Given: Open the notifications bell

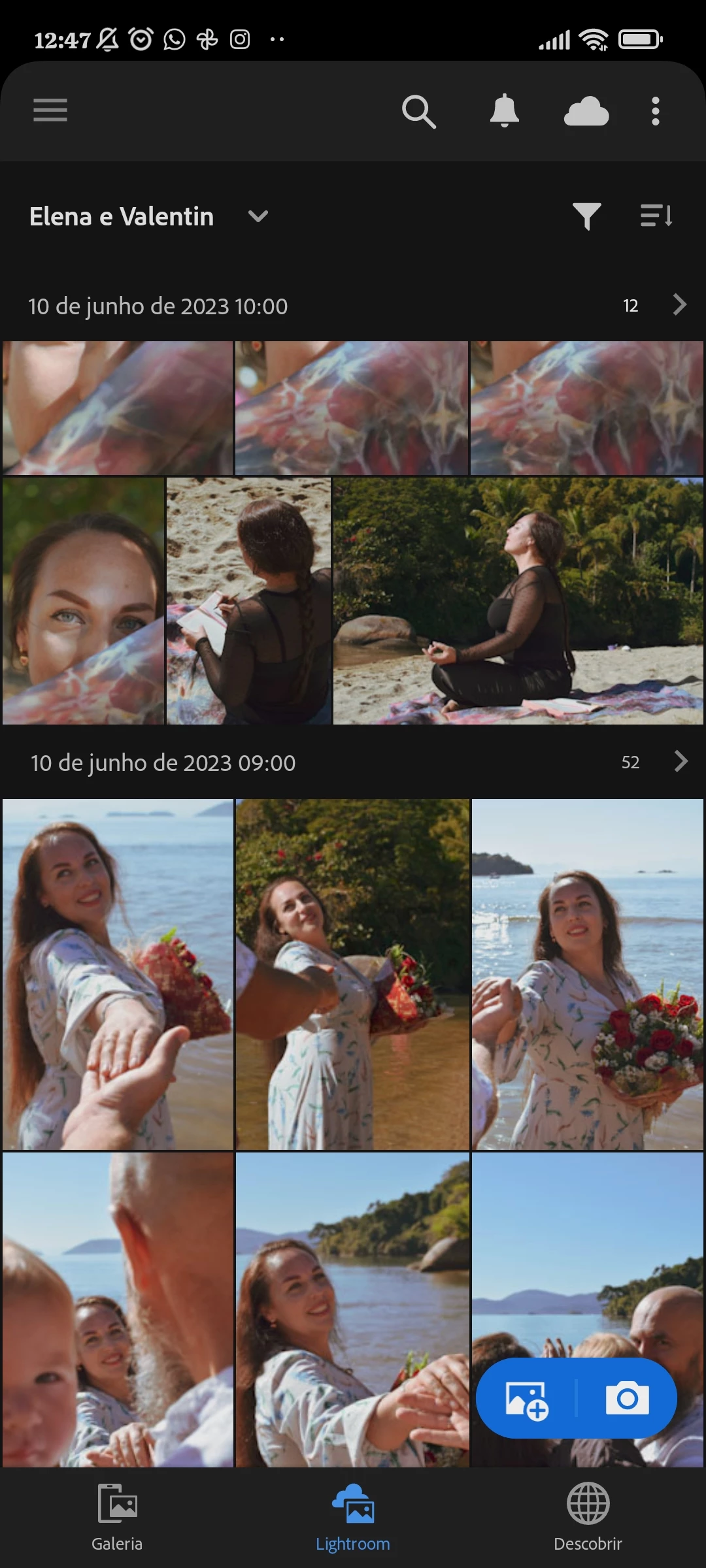Looking at the screenshot, I should click(x=504, y=111).
